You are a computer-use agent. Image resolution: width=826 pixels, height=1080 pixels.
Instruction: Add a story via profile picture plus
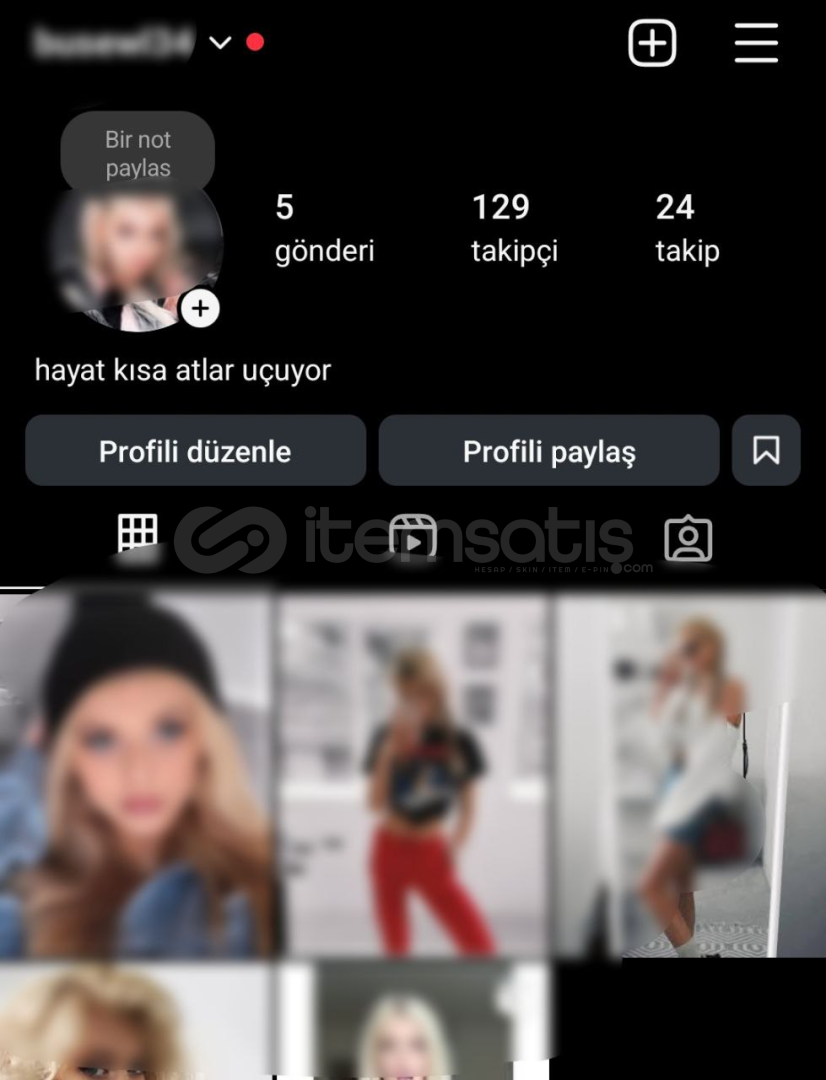pyautogui.click(x=200, y=308)
